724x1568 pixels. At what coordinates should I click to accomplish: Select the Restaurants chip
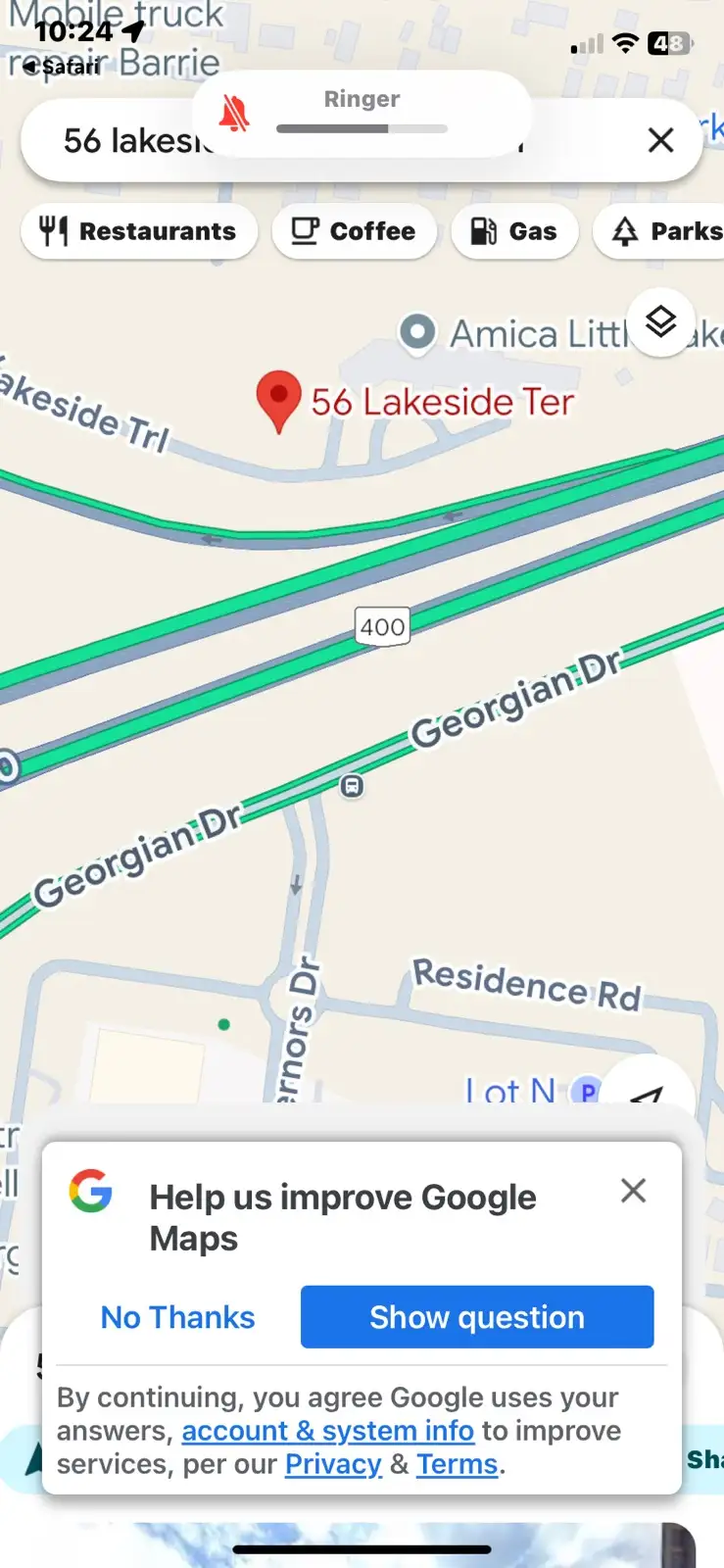click(x=139, y=231)
